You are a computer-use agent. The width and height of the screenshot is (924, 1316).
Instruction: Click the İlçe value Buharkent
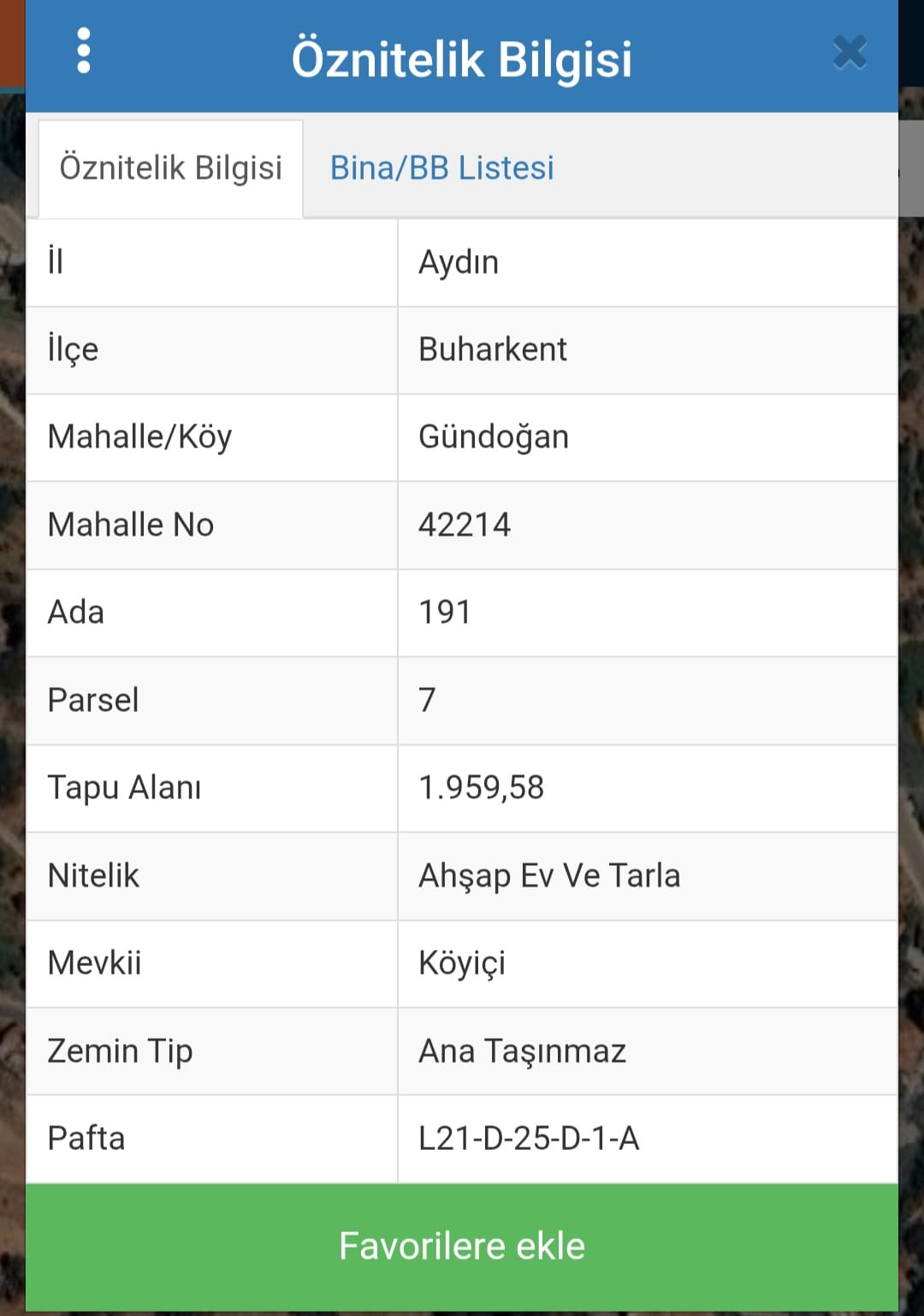click(491, 350)
